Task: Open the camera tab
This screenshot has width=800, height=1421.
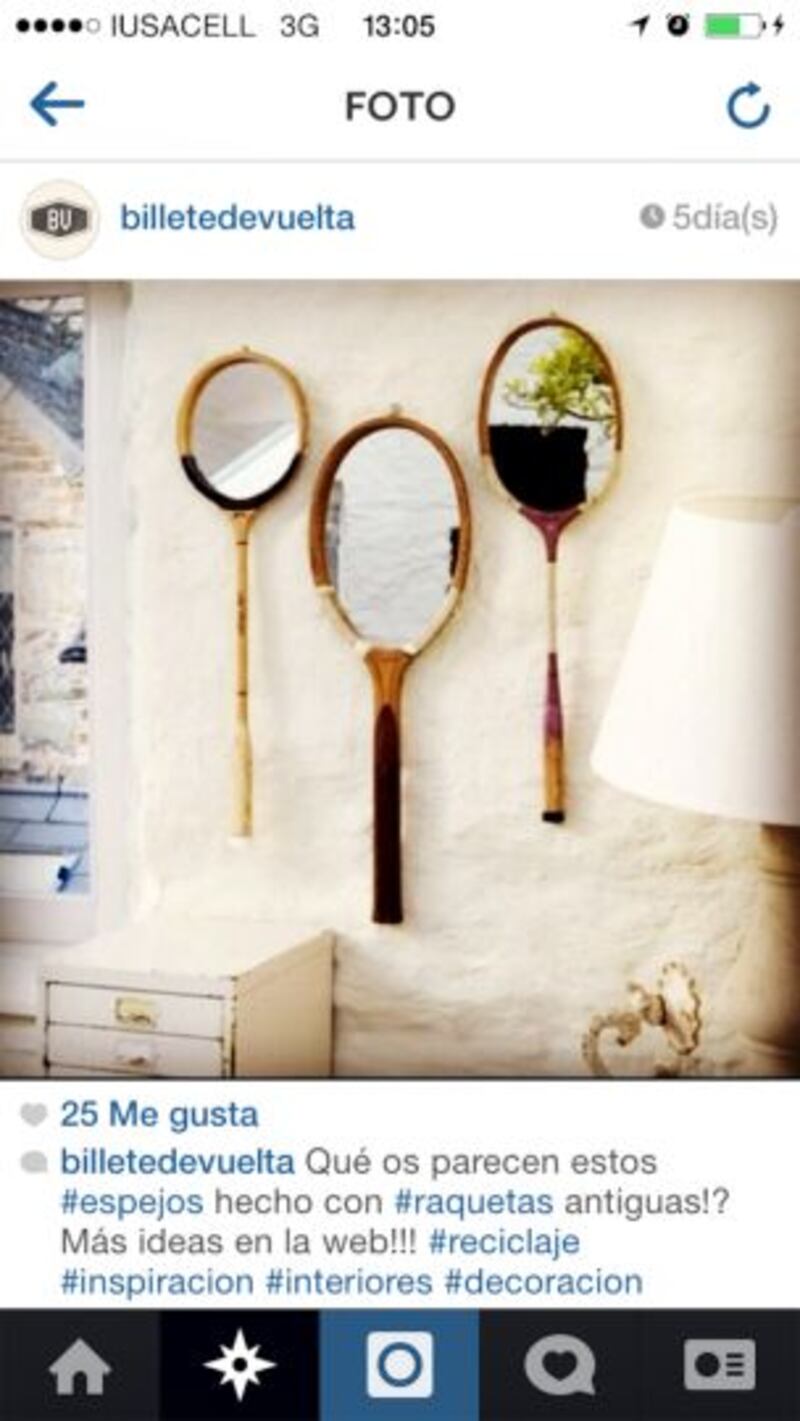Action: [x=400, y=1366]
